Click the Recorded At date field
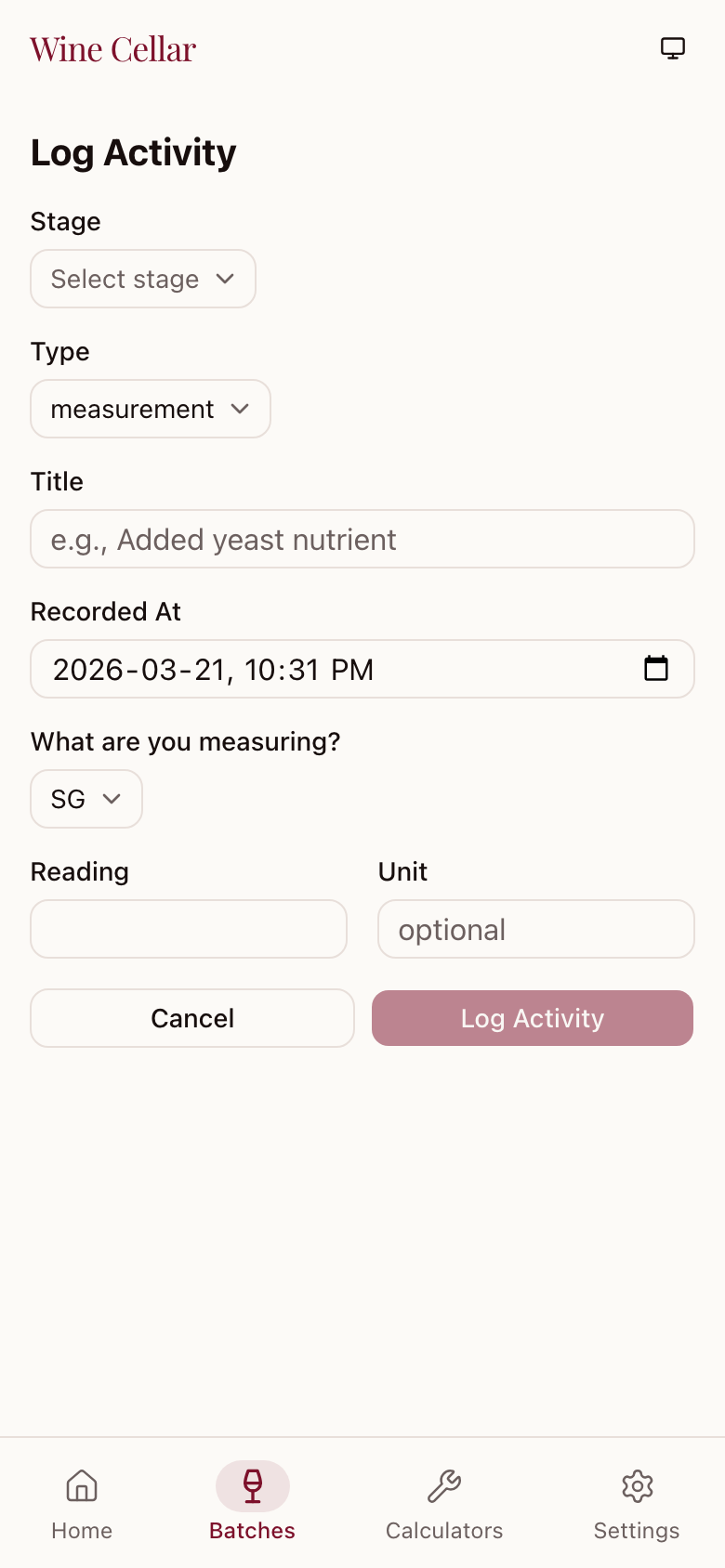 [x=325, y=668]
